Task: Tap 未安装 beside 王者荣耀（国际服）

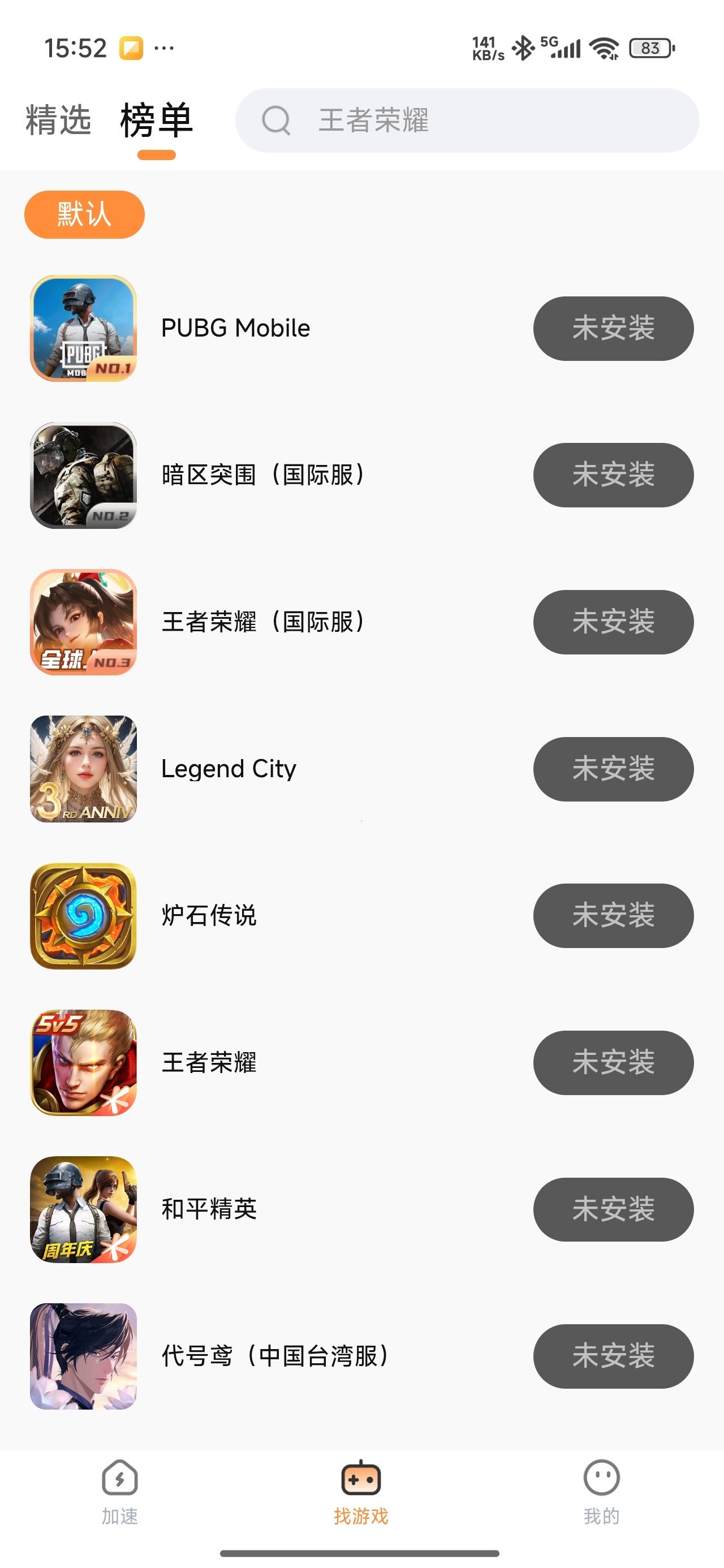Action: tap(613, 622)
